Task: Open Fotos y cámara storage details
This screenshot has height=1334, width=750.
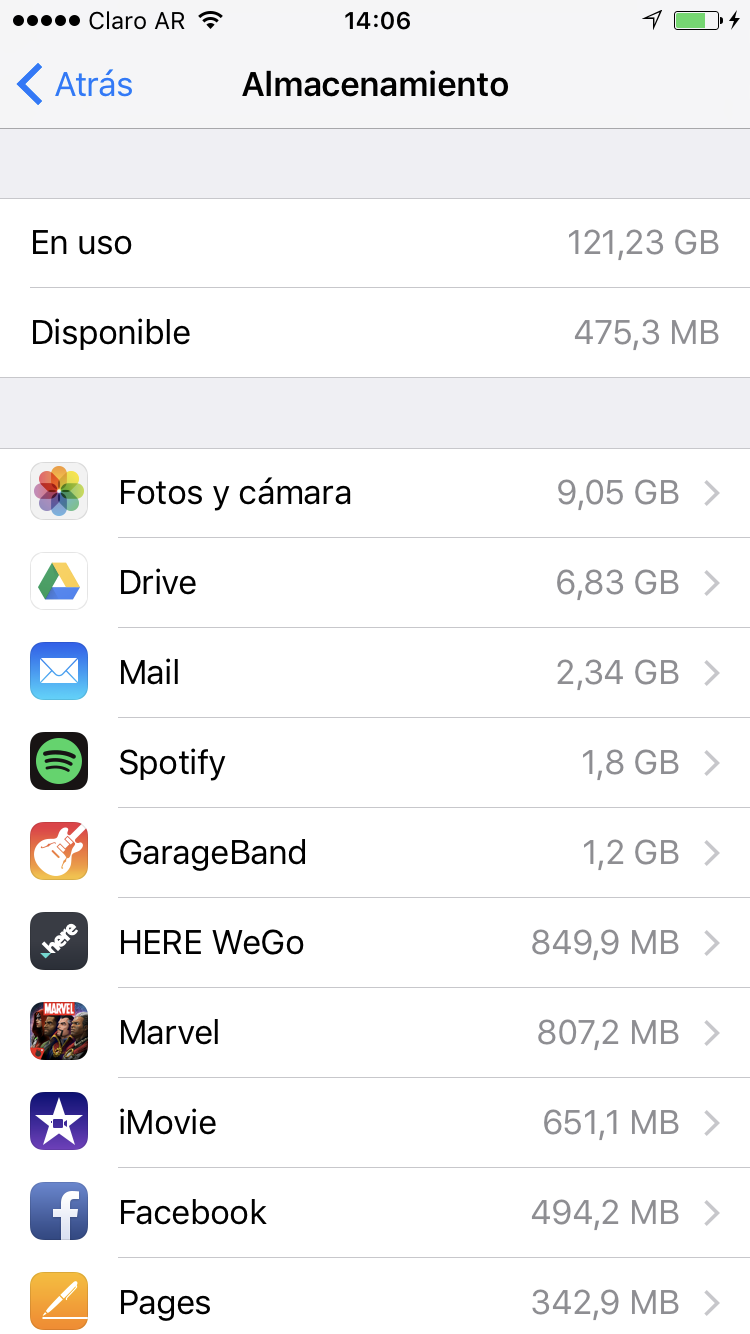Action: (375, 493)
